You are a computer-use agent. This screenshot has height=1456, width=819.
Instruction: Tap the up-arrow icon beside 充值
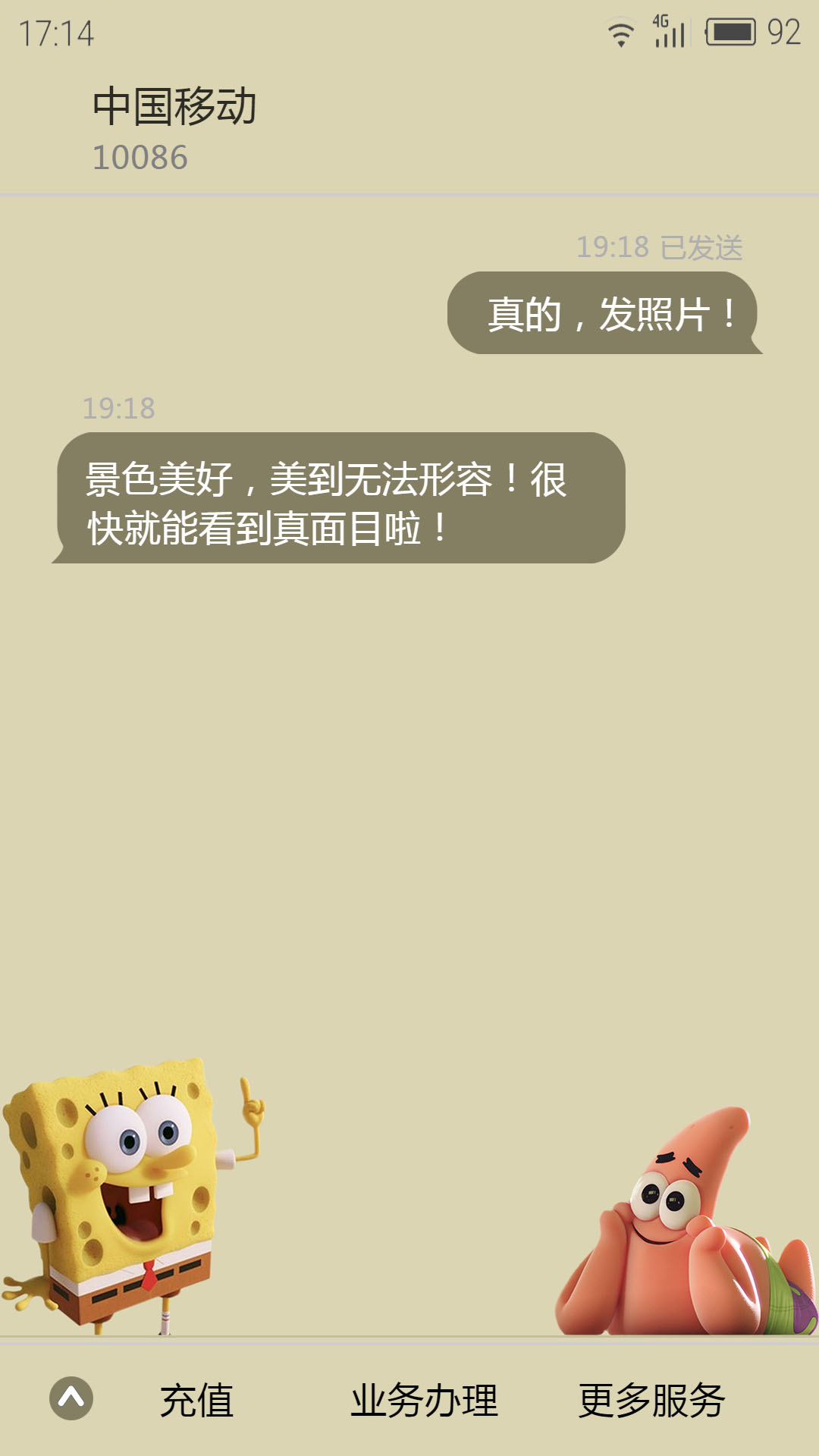(71, 1398)
